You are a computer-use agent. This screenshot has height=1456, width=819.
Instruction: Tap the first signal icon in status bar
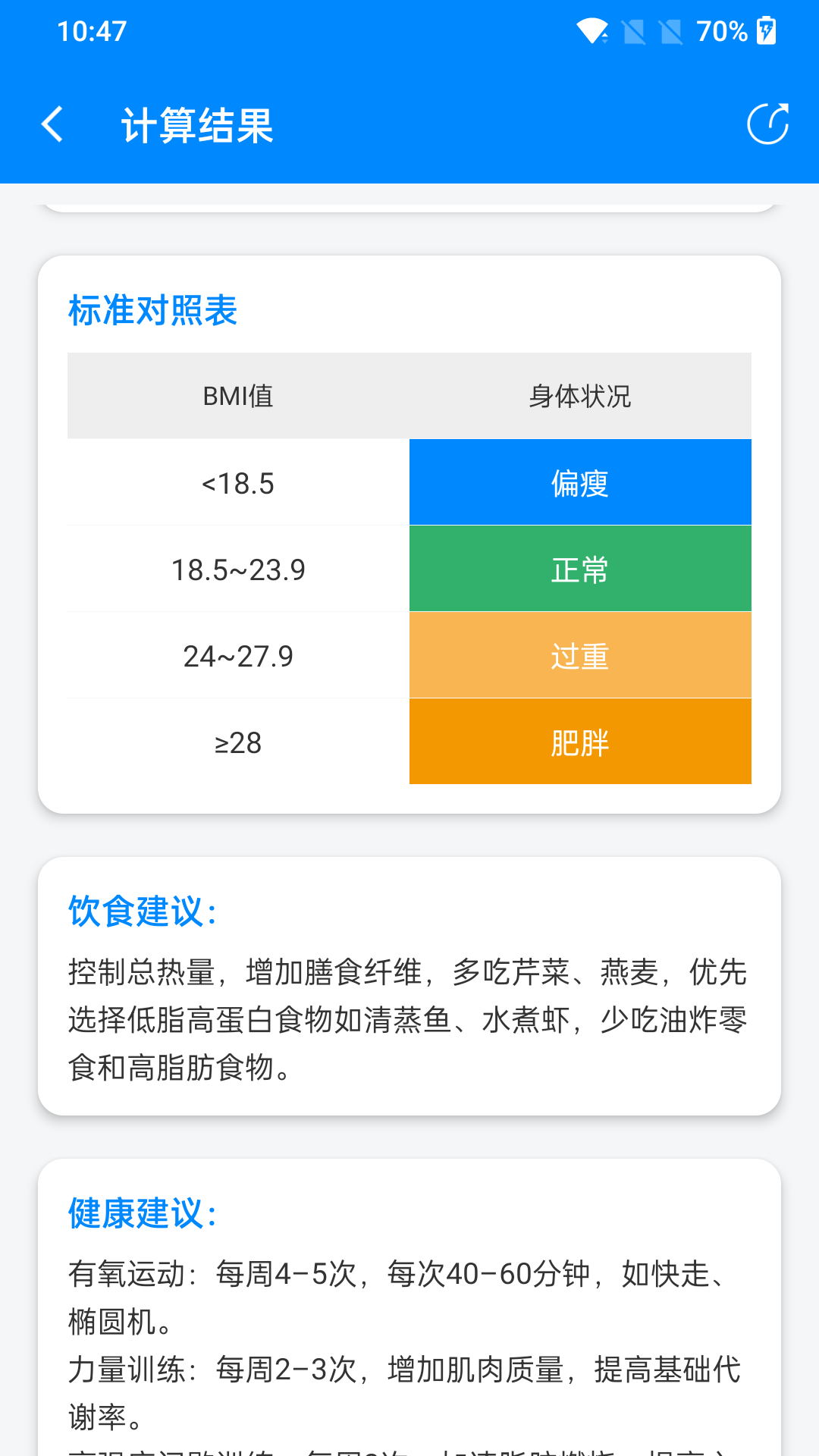pos(635,31)
